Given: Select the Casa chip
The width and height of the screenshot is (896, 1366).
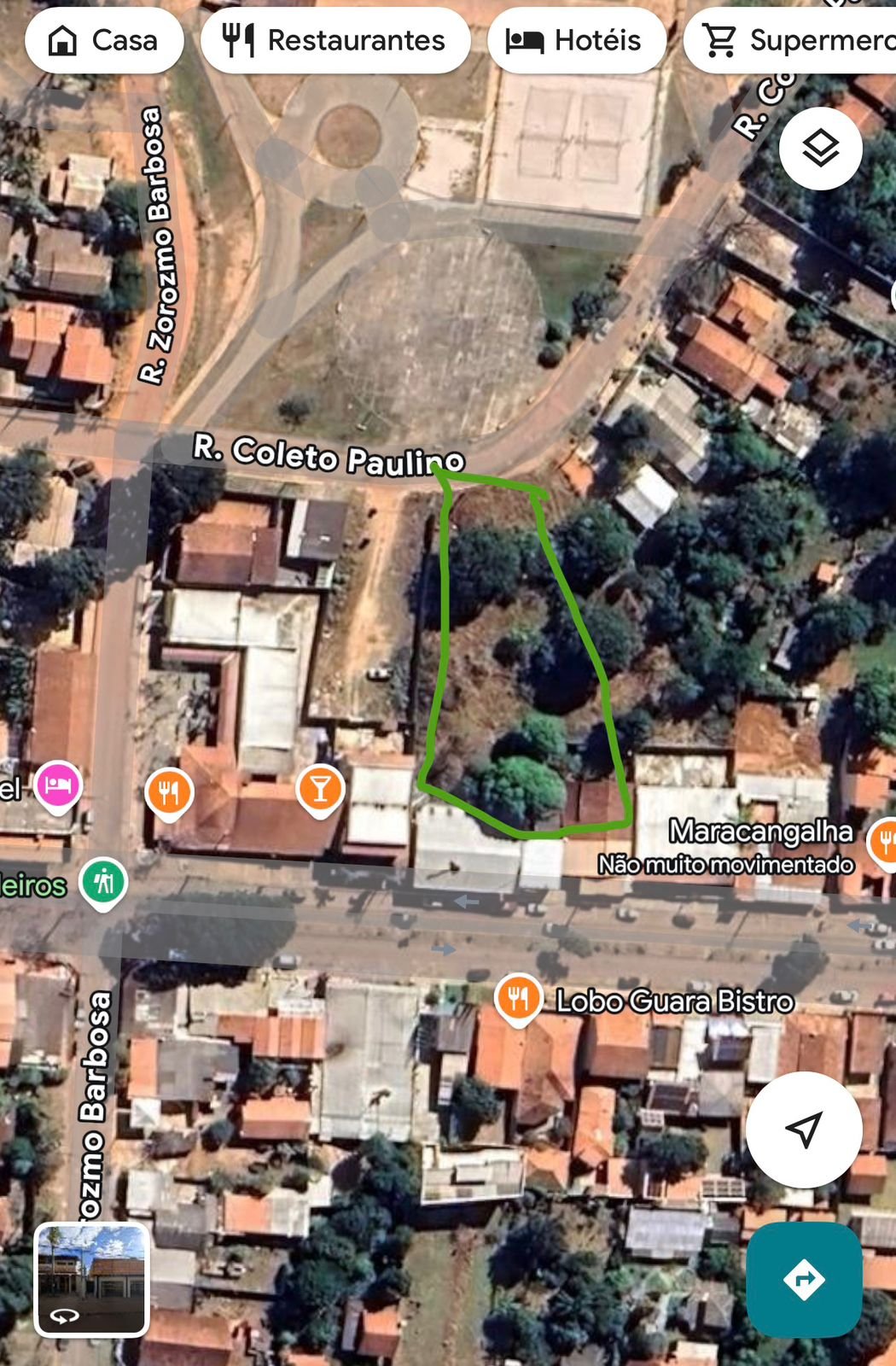Looking at the screenshot, I should tap(103, 40).
